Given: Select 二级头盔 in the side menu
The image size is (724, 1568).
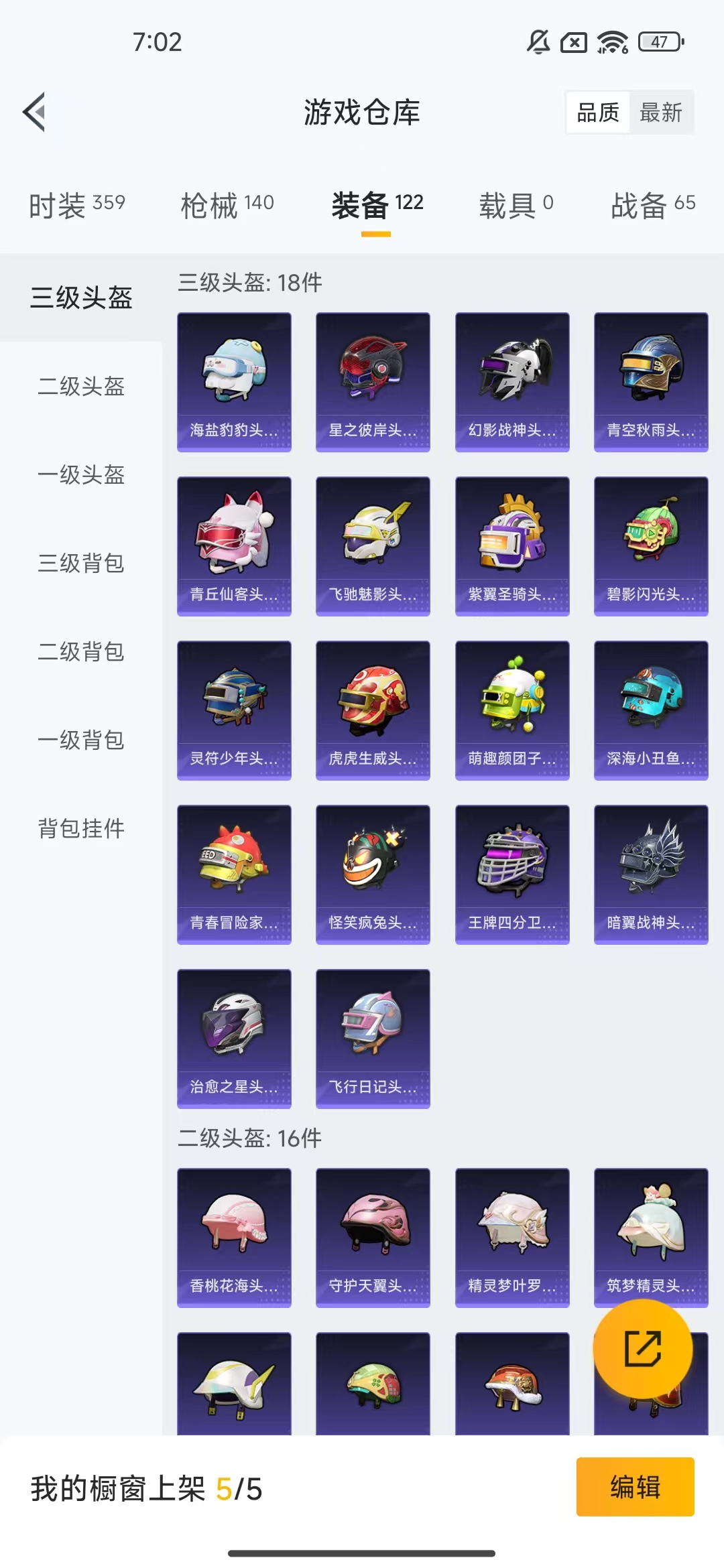Looking at the screenshot, I should coord(81,386).
